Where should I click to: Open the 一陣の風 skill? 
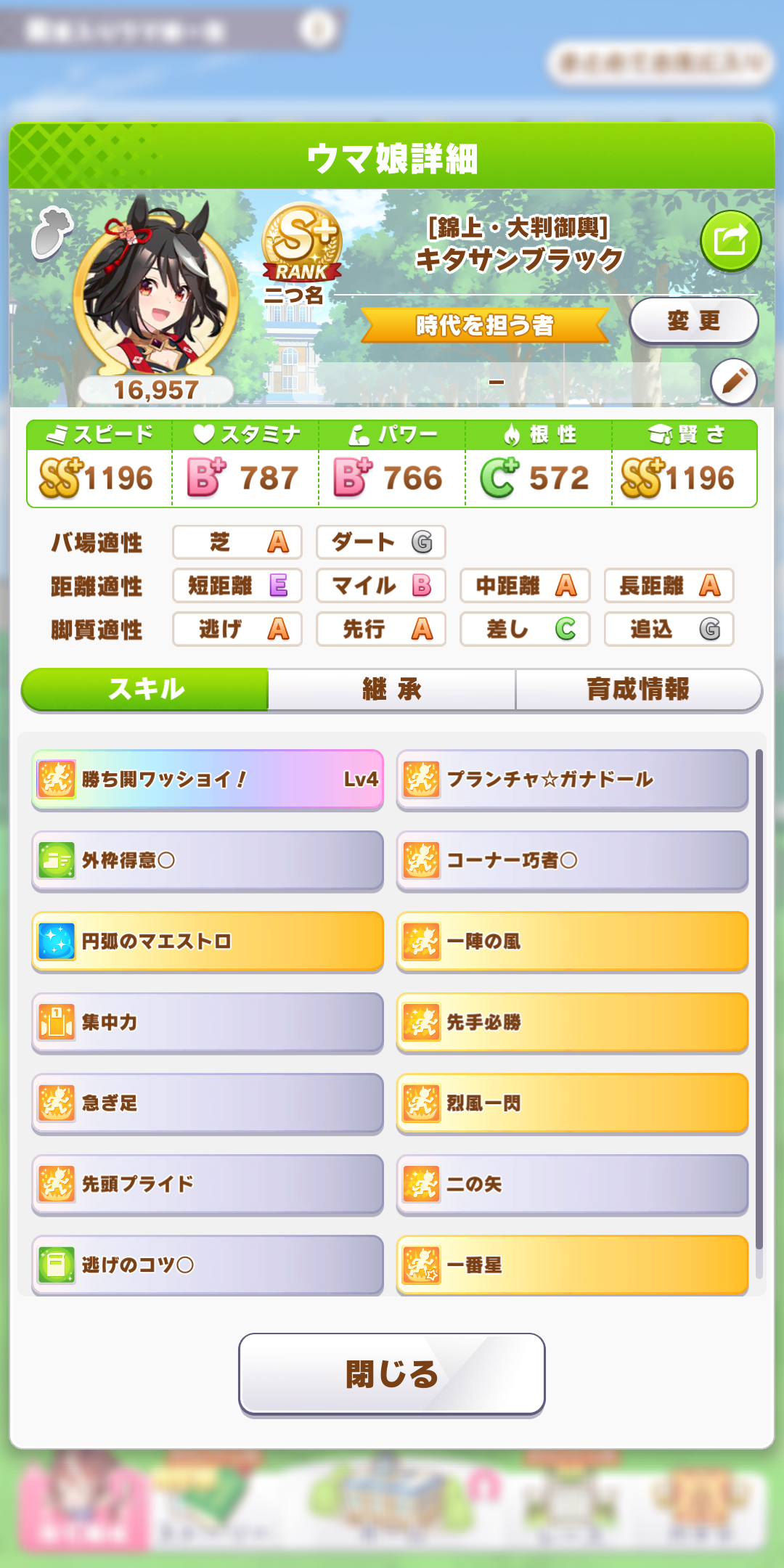[572, 942]
